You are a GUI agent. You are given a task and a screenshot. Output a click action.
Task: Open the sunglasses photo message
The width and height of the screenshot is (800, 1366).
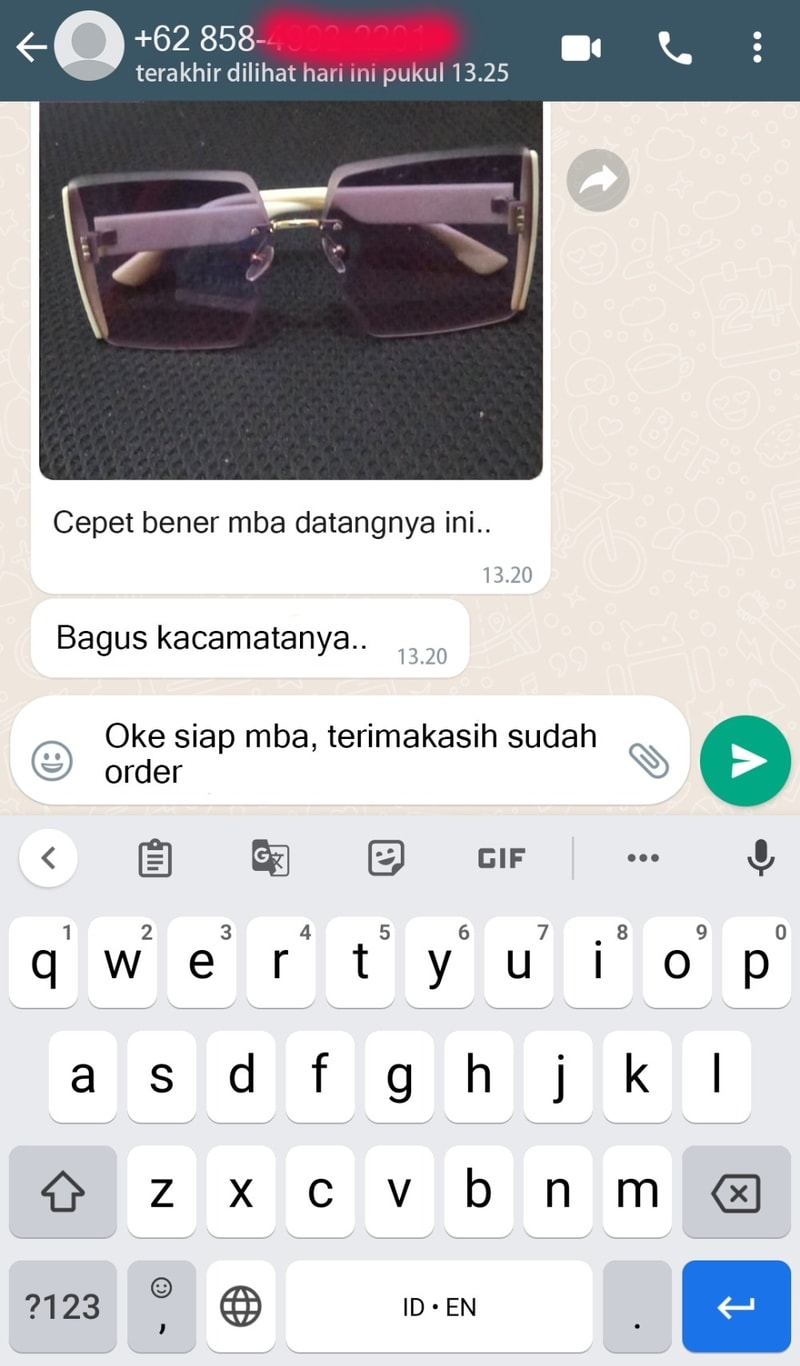coord(290,290)
